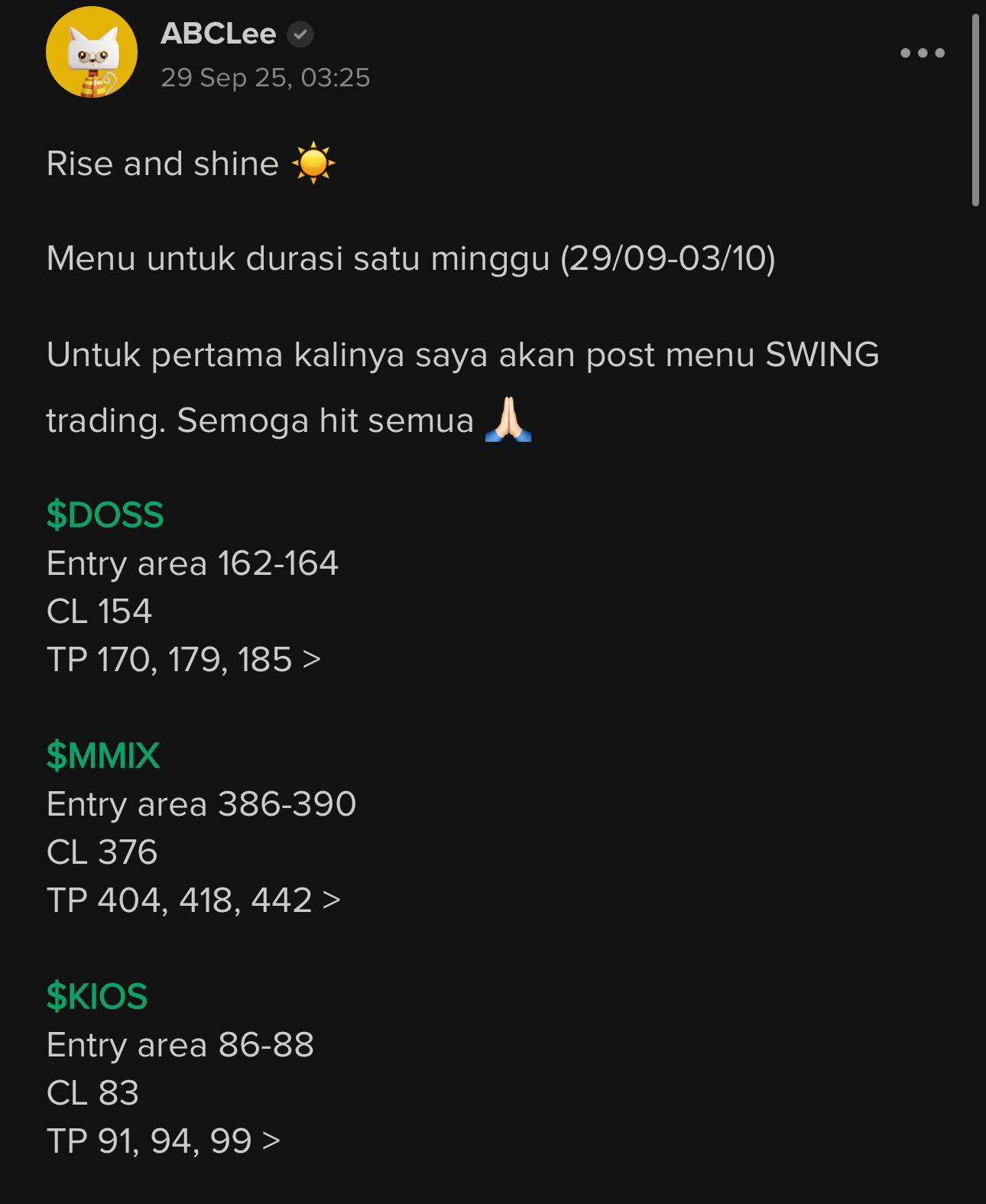The width and height of the screenshot is (986, 1204).
Task: Open the $MMIX stock ticker link
Action: (102, 755)
